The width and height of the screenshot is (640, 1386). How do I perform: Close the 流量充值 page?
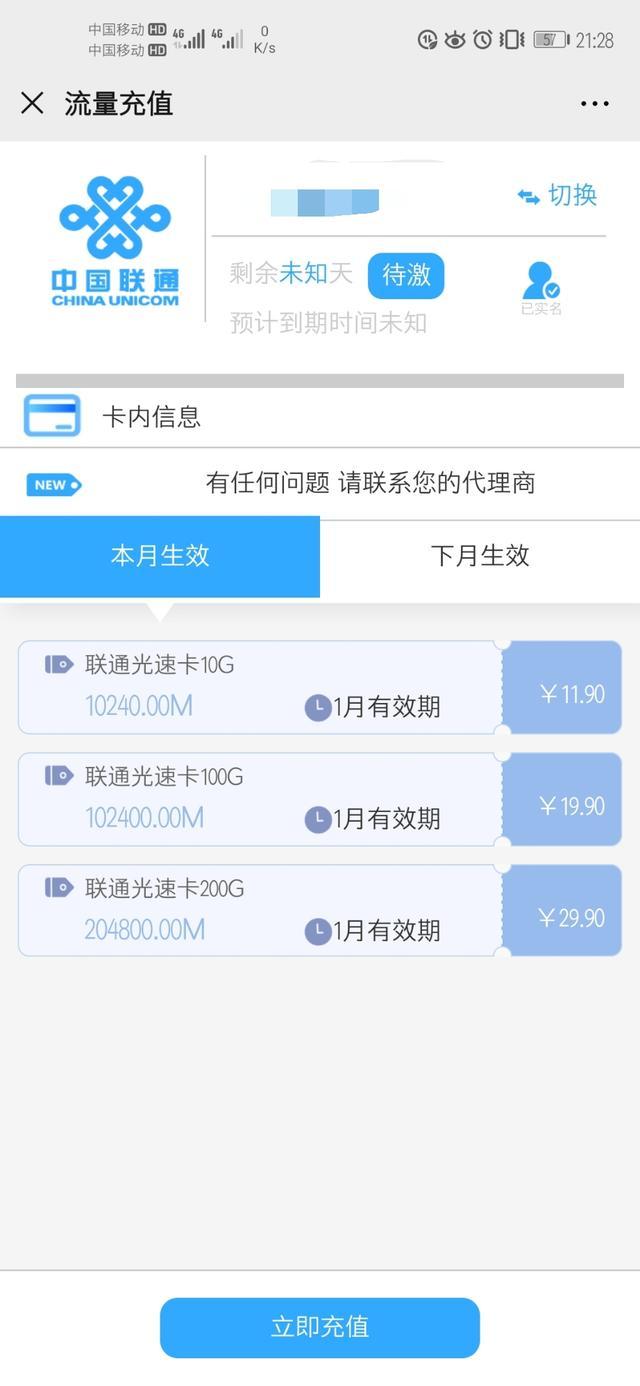point(32,103)
